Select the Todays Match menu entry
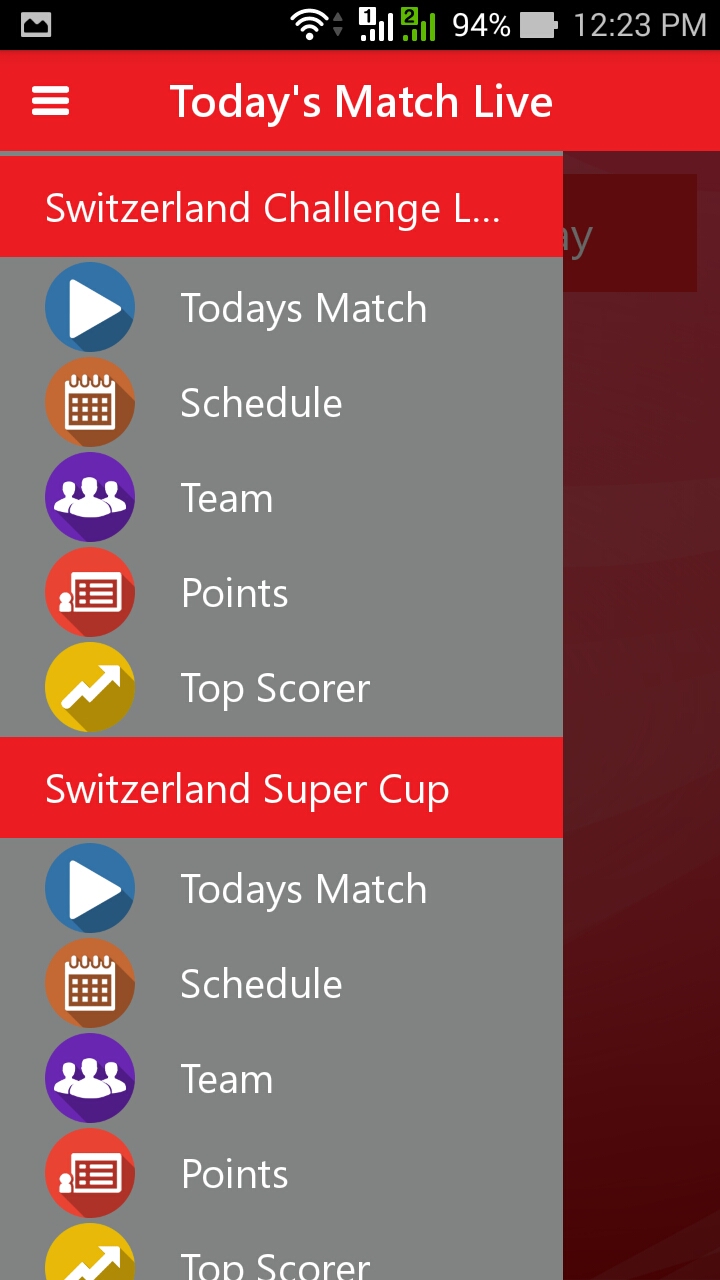Image resolution: width=720 pixels, height=1280 pixels. point(303,307)
